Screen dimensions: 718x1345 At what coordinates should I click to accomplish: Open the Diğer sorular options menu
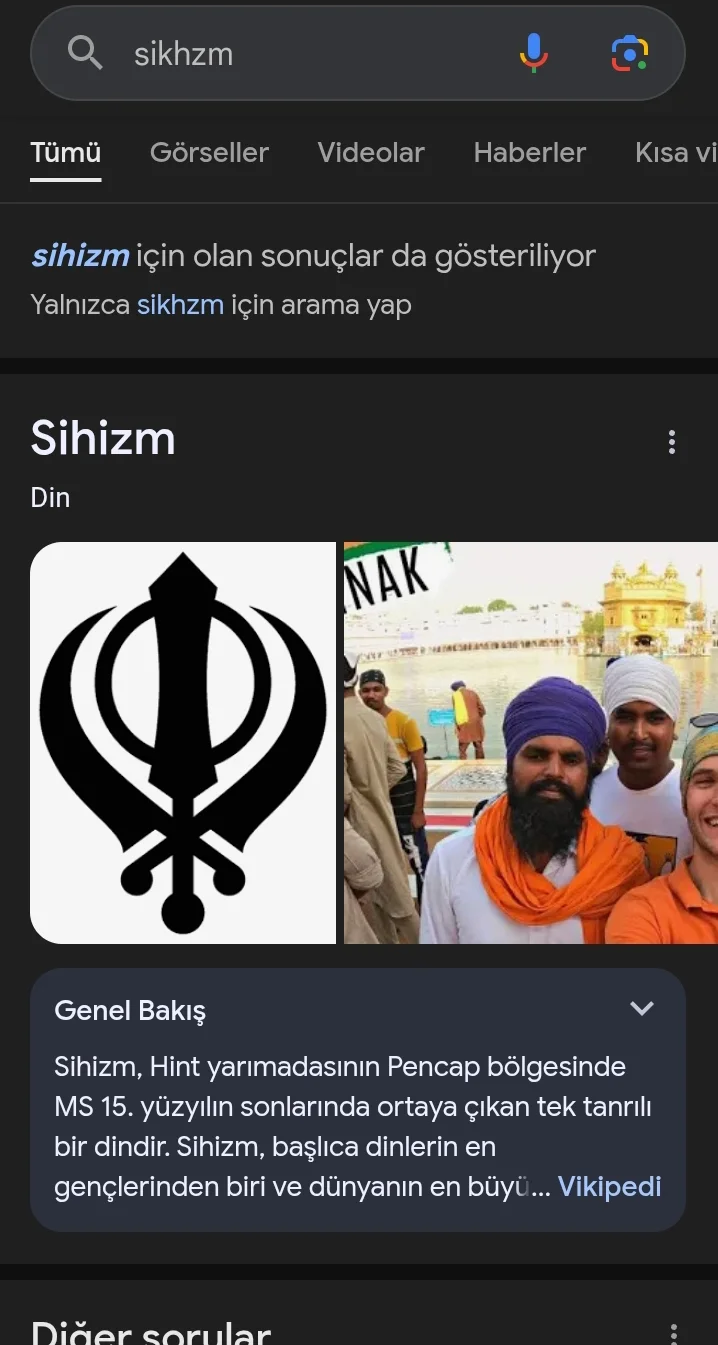(x=673, y=1333)
